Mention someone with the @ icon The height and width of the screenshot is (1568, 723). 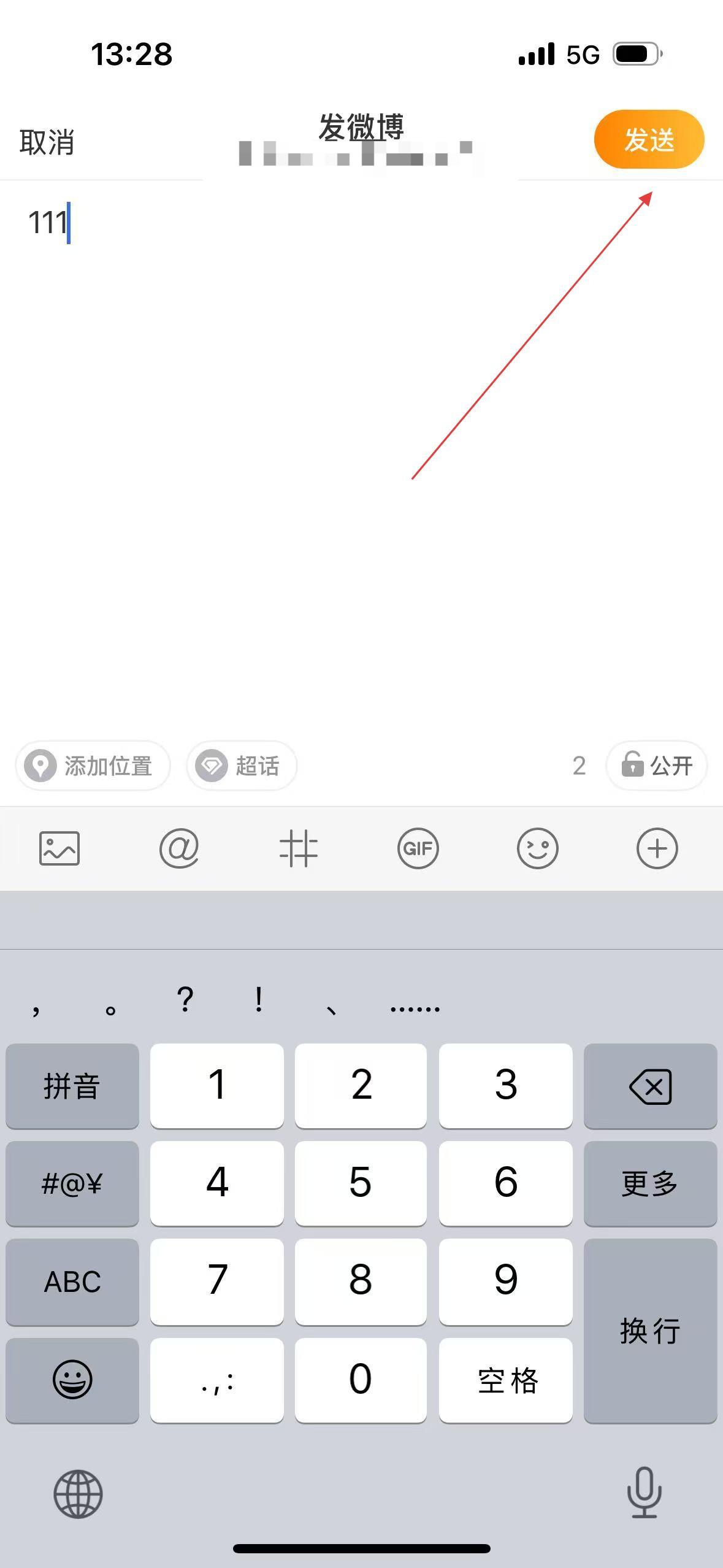(x=179, y=848)
